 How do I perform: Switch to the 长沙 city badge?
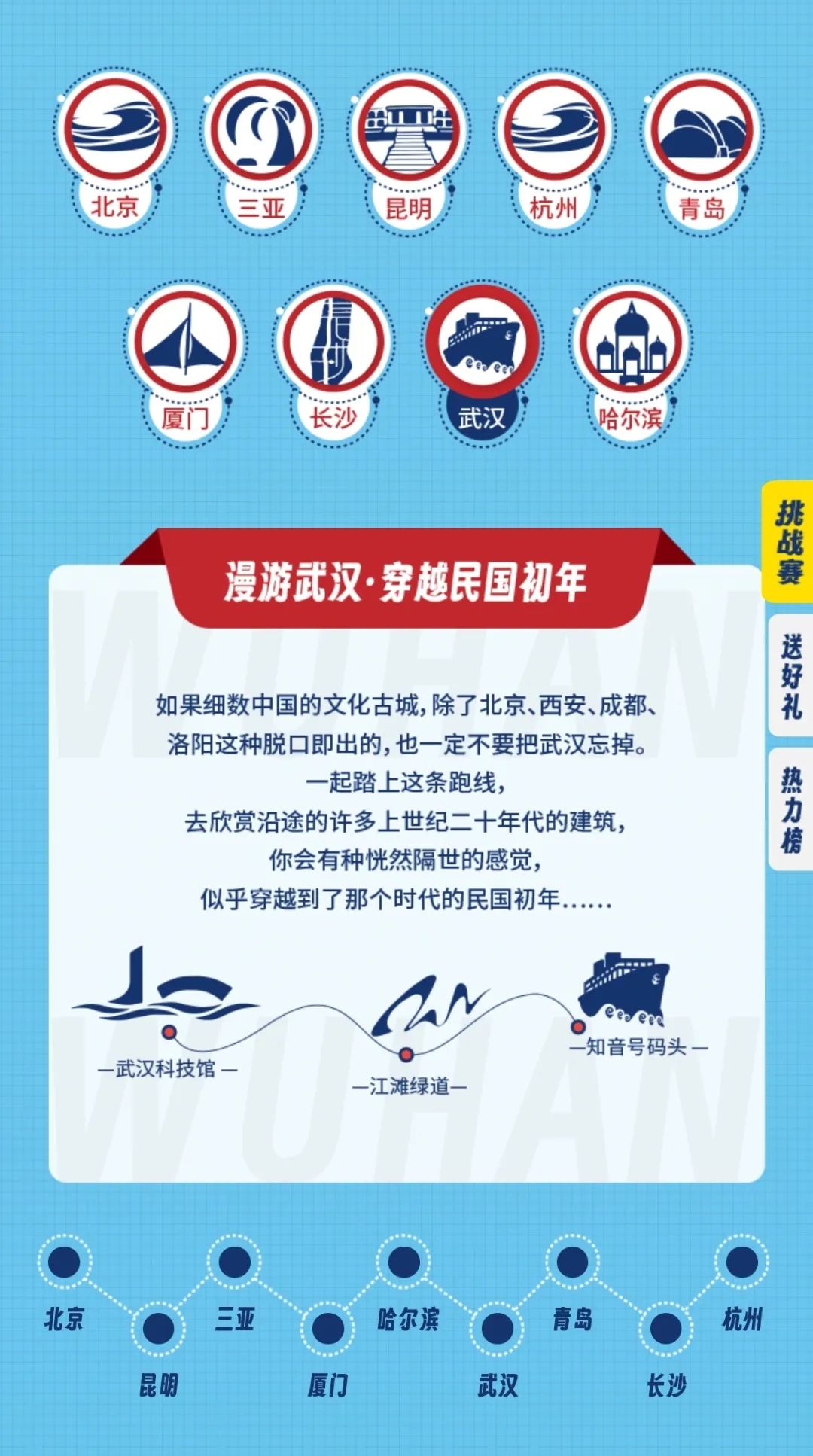click(x=333, y=364)
